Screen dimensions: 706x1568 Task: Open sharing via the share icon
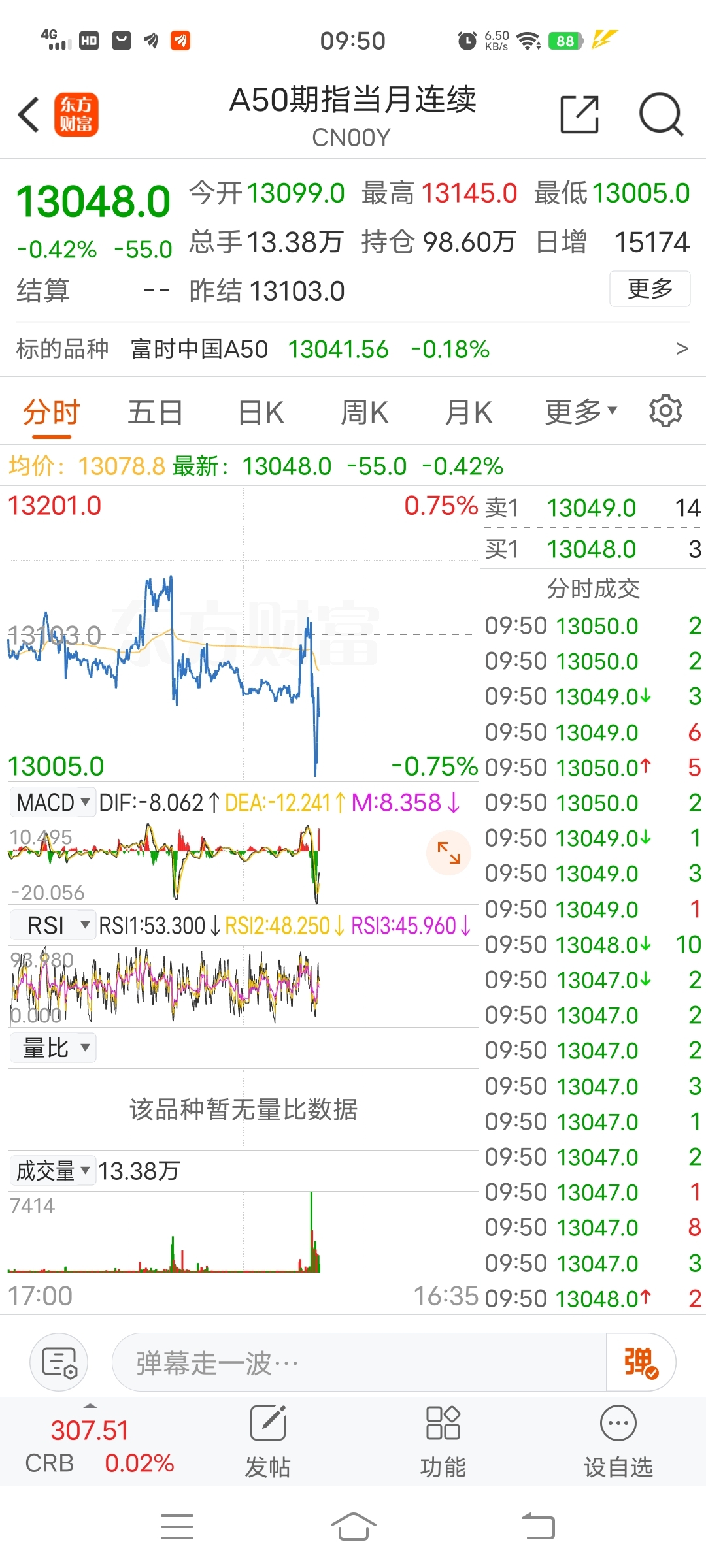pyautogui.click(x=580, y=113)
